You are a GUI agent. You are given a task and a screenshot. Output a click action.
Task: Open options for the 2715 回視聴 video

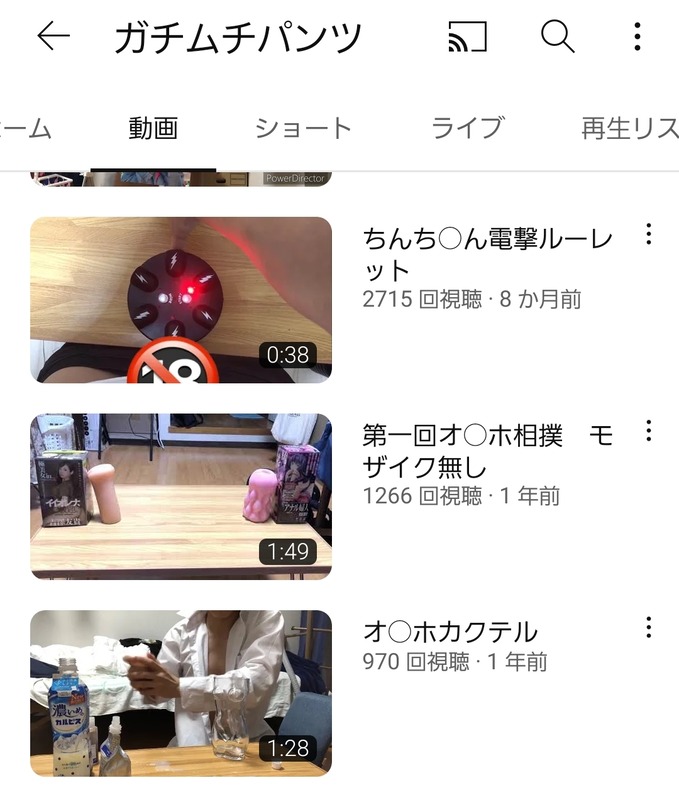coord(649,235)
